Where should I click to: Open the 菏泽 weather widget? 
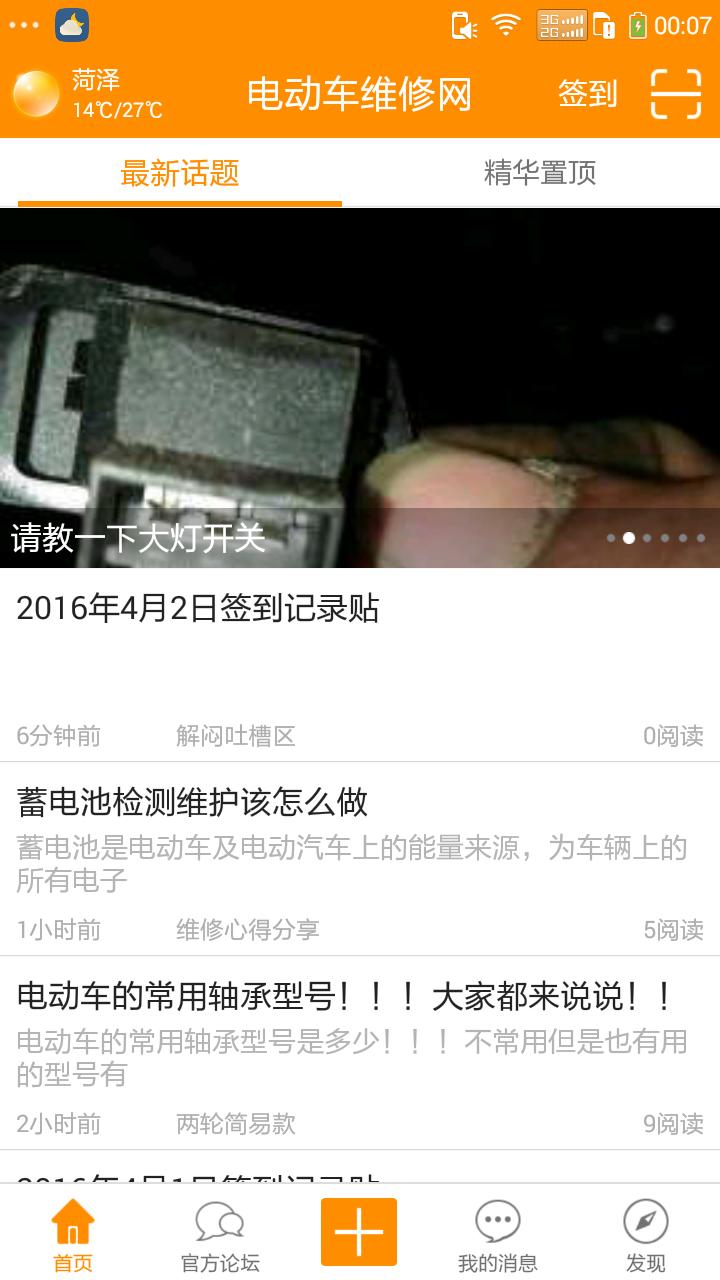point(88,94)
